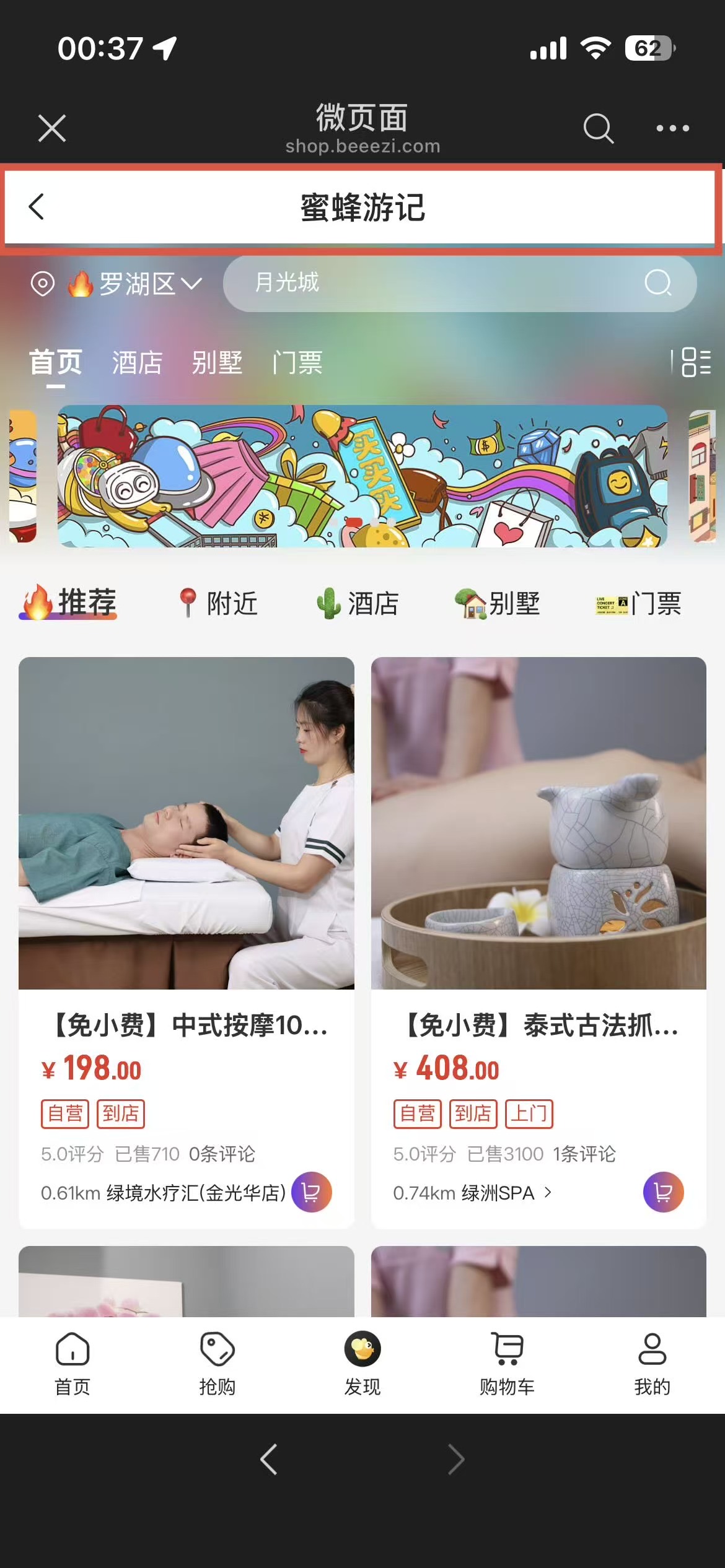Select the 附近 filter category
The image size is (725, 1568).
pyautogui.click(x=219, y=603)
